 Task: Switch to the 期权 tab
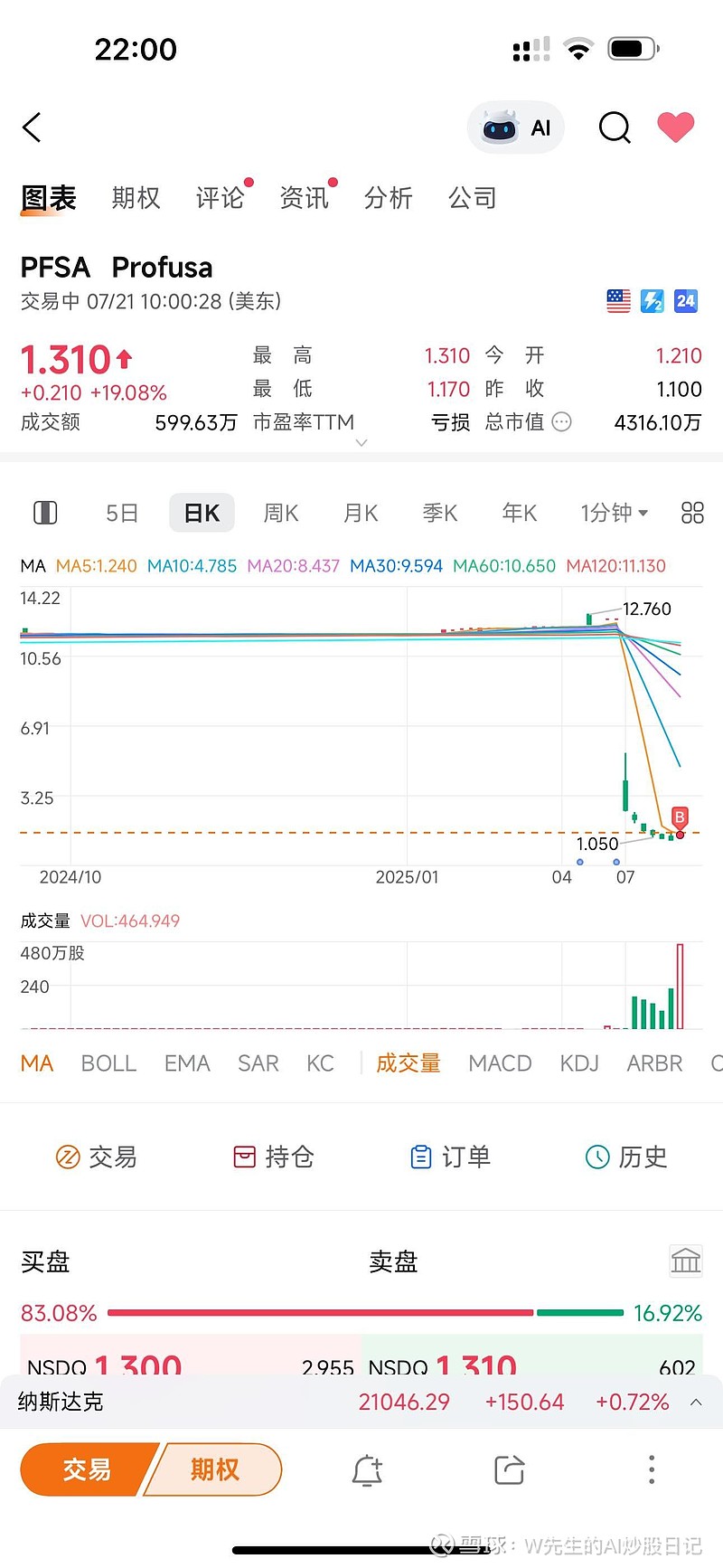click(136, 198)
